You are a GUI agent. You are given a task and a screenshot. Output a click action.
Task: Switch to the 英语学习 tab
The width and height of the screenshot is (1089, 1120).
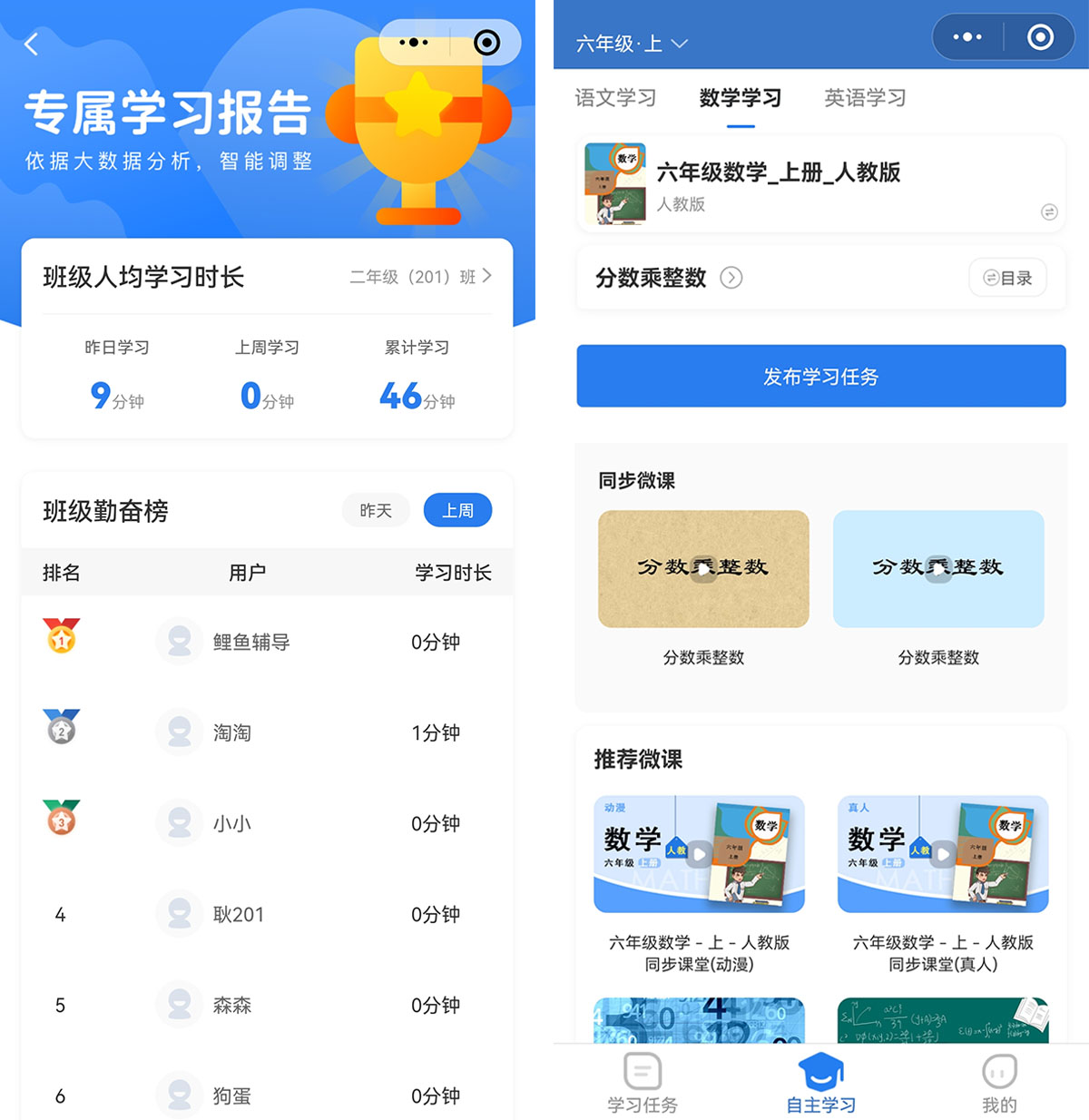pos(865,98)
